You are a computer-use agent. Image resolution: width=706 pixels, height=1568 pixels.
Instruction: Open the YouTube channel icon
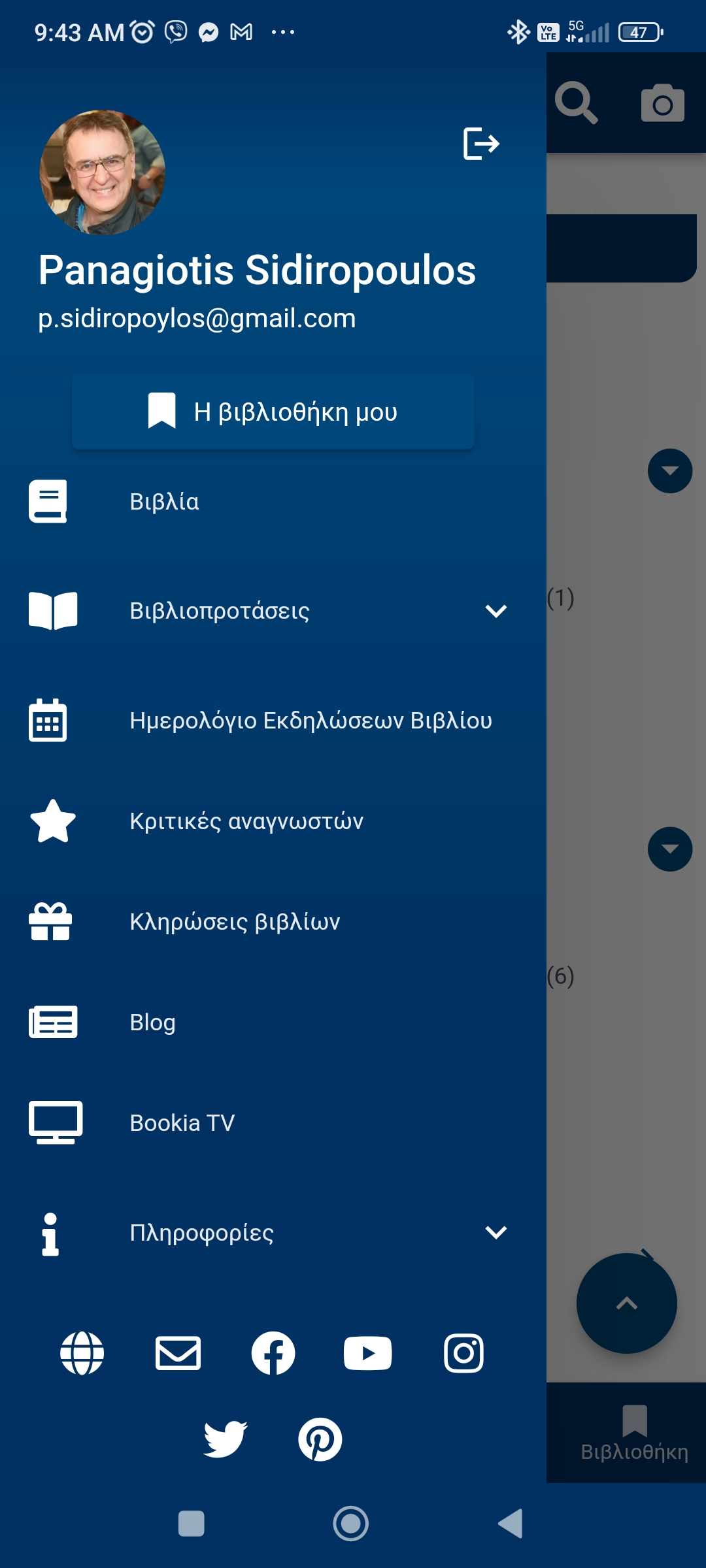(368, 1353)
